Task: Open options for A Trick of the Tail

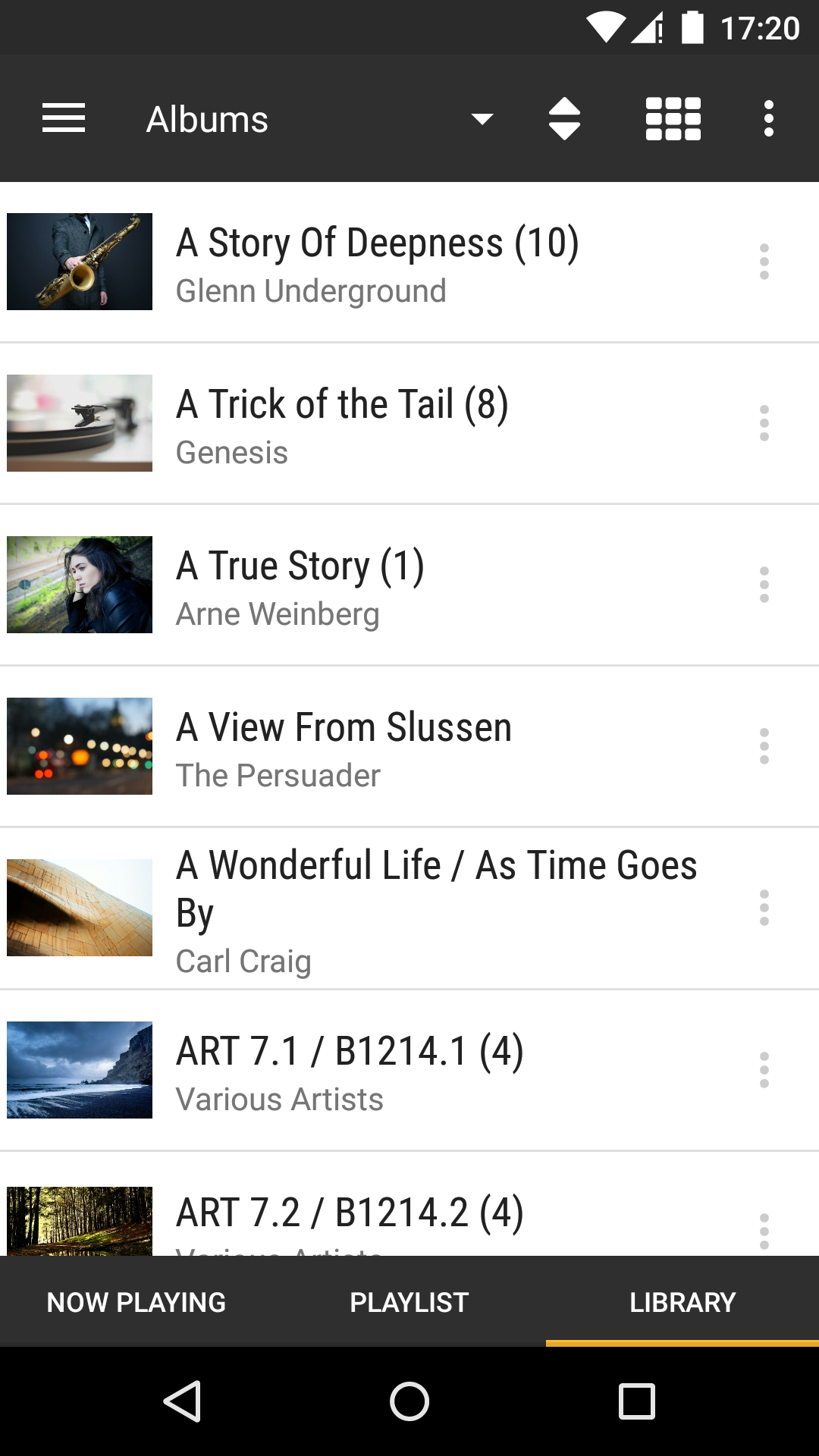Action: click(x=764, y=423)
